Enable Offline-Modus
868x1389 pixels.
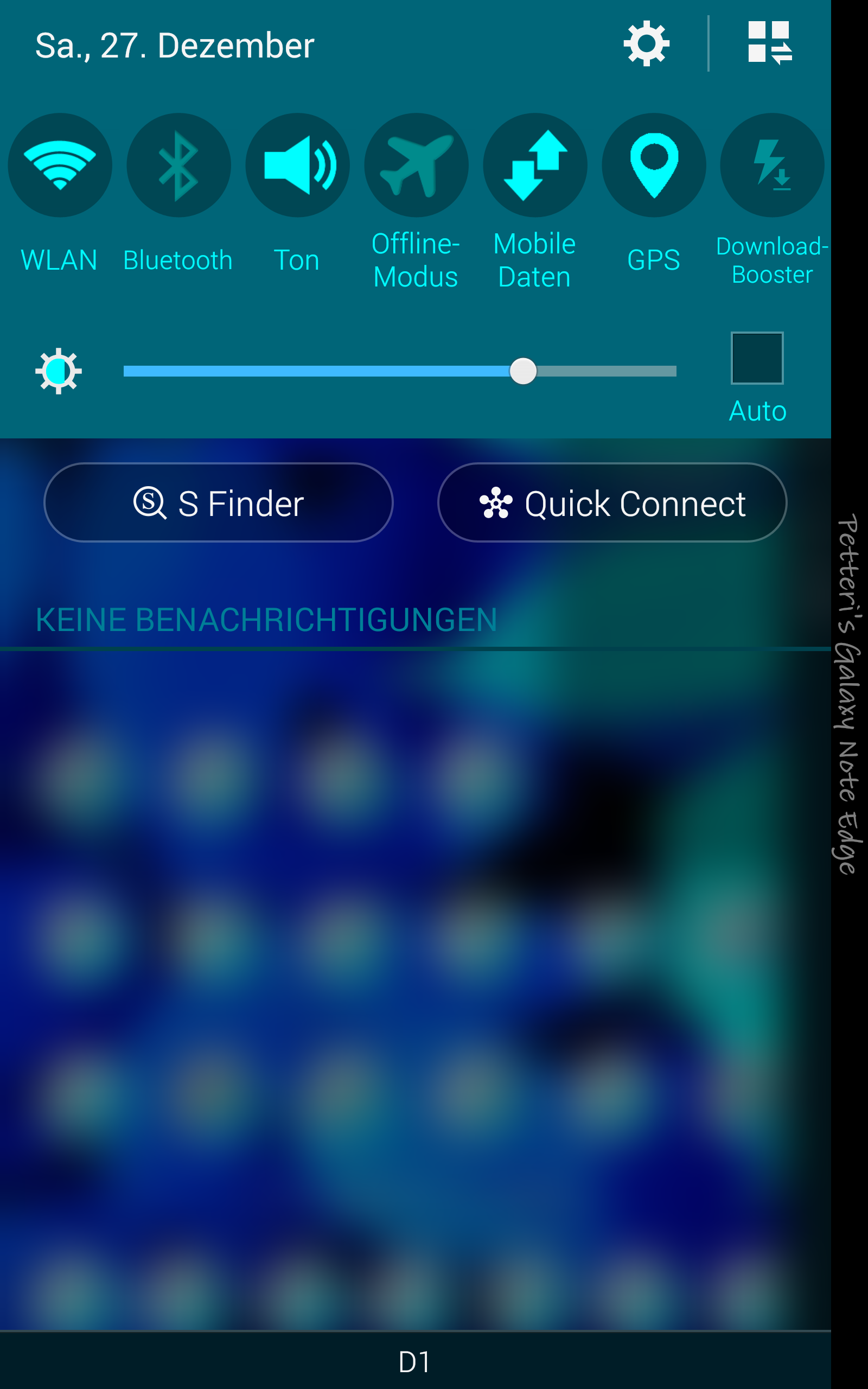pyautogui.click(x=416, y=165)
